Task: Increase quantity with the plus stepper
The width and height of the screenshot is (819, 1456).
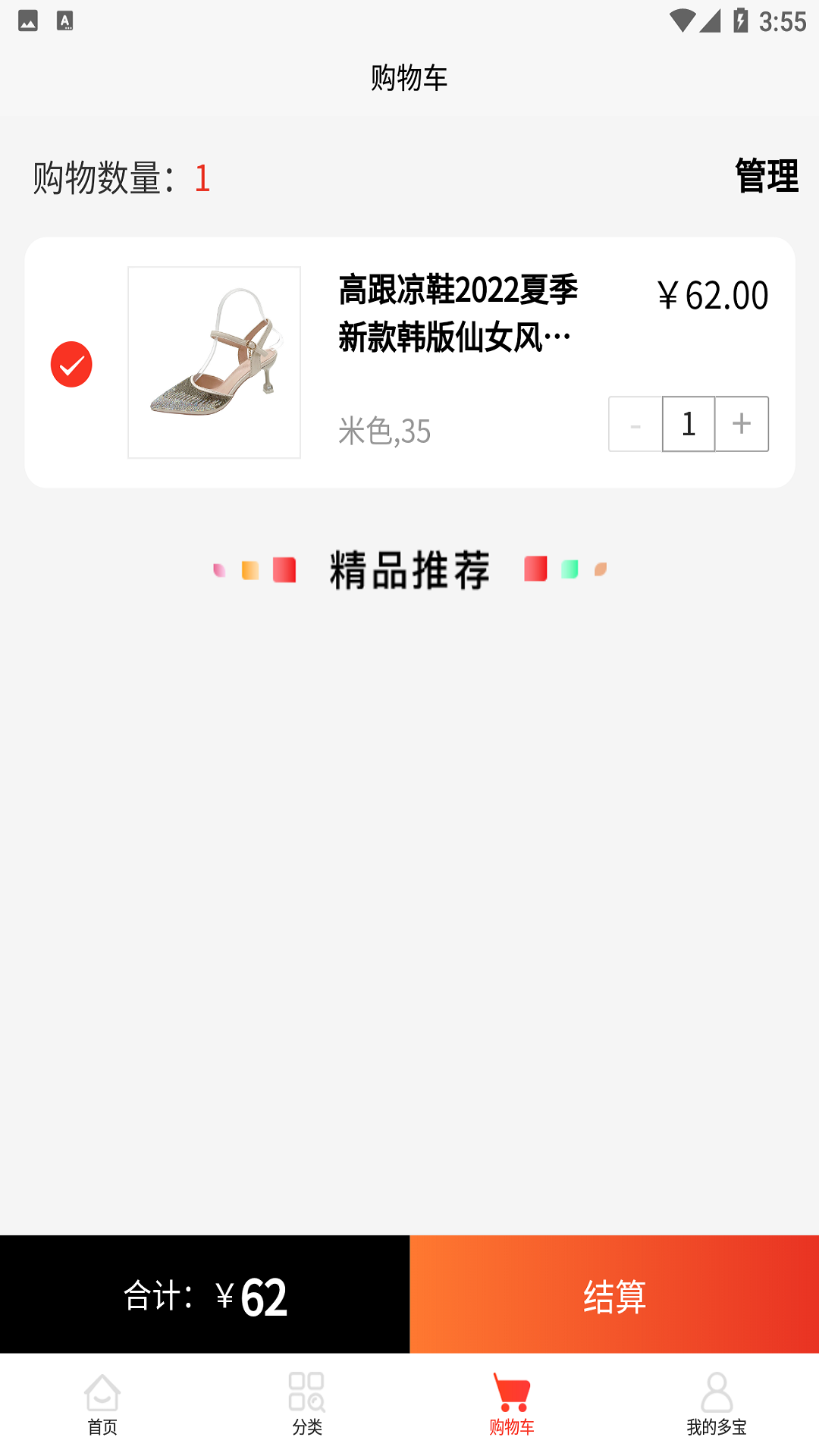Action: pos(741,424)
